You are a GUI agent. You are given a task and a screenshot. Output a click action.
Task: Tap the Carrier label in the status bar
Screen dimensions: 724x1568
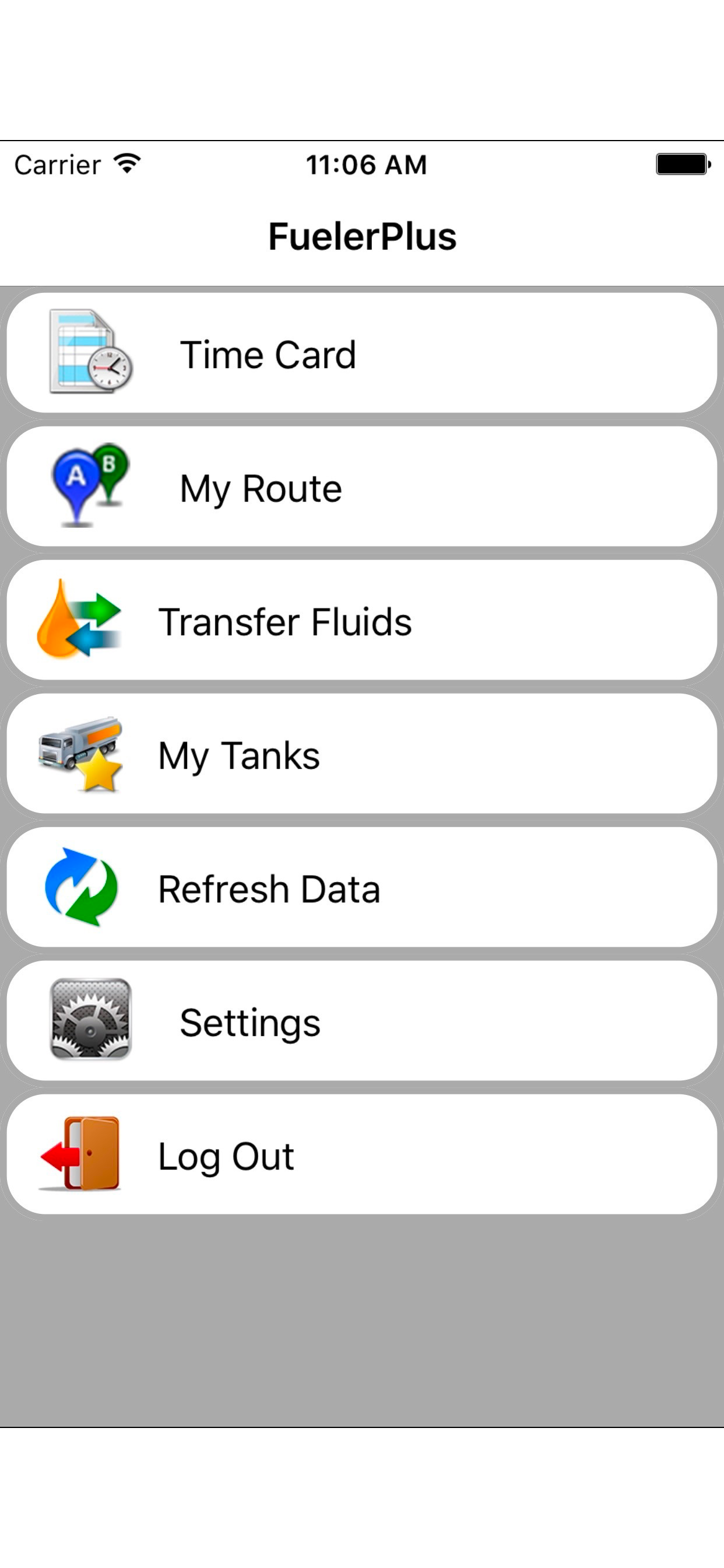click(58, 163)
